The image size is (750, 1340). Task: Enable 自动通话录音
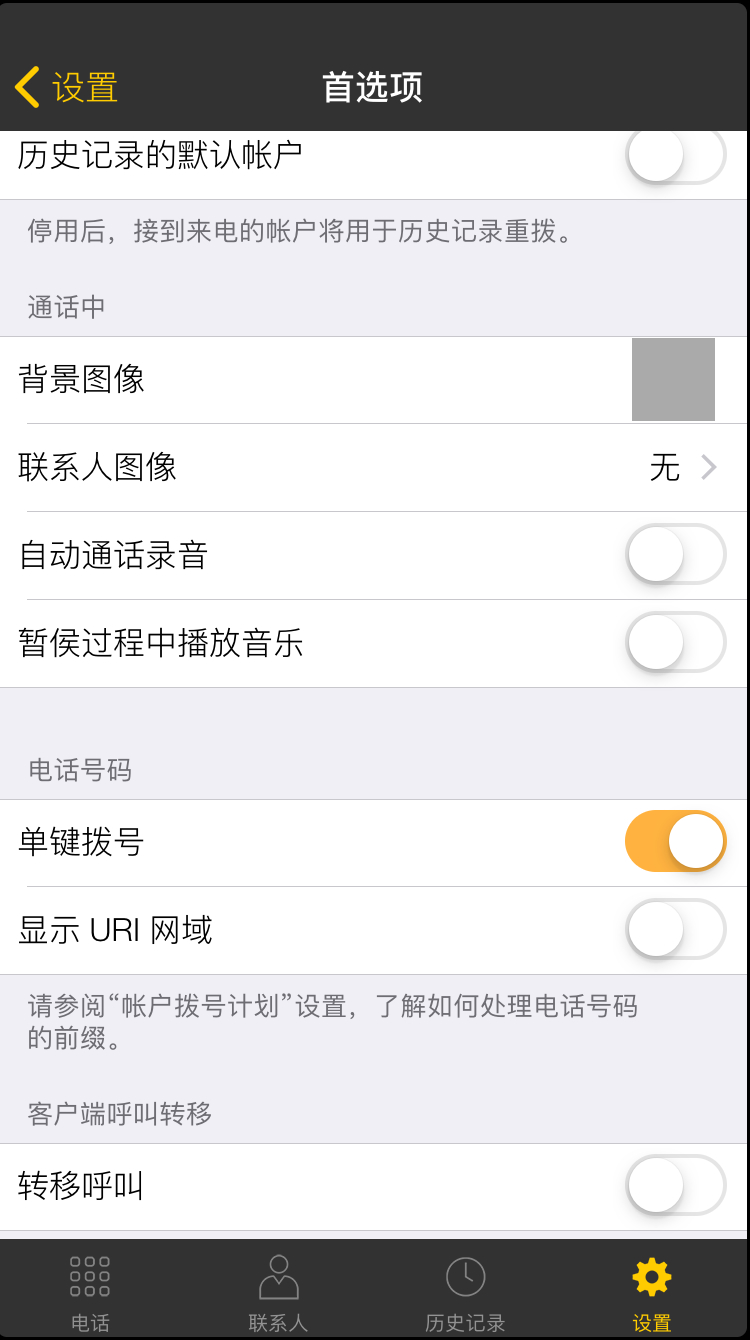[x=676, y=554]
